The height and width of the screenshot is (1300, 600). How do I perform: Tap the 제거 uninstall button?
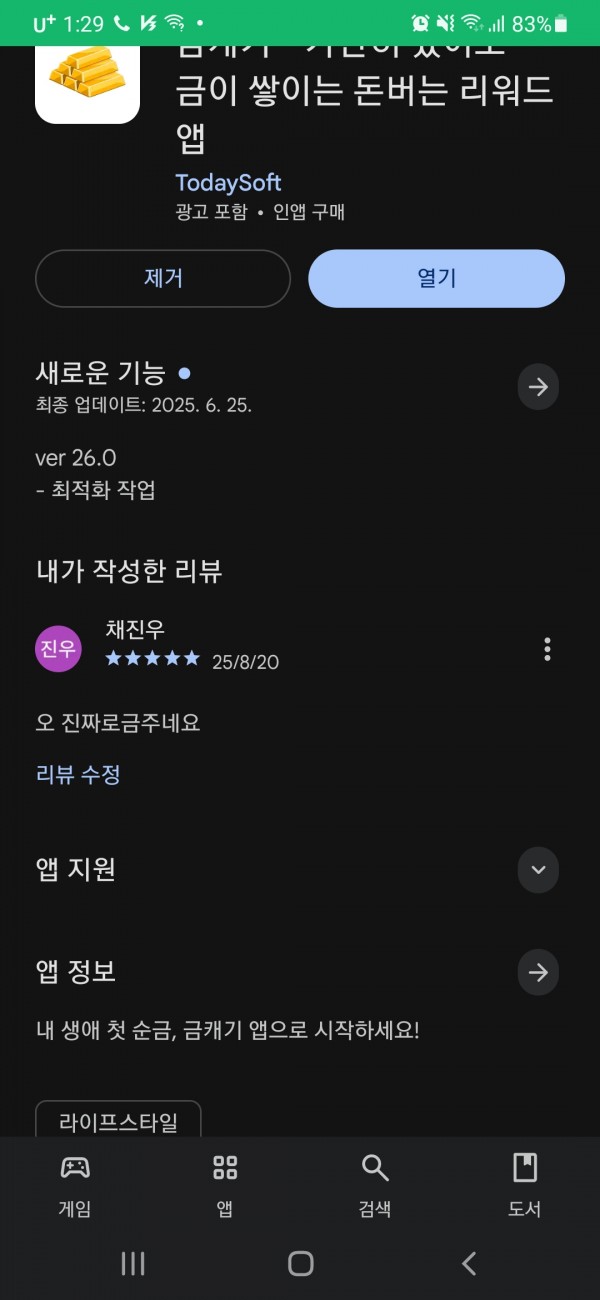tap(163, 278)
